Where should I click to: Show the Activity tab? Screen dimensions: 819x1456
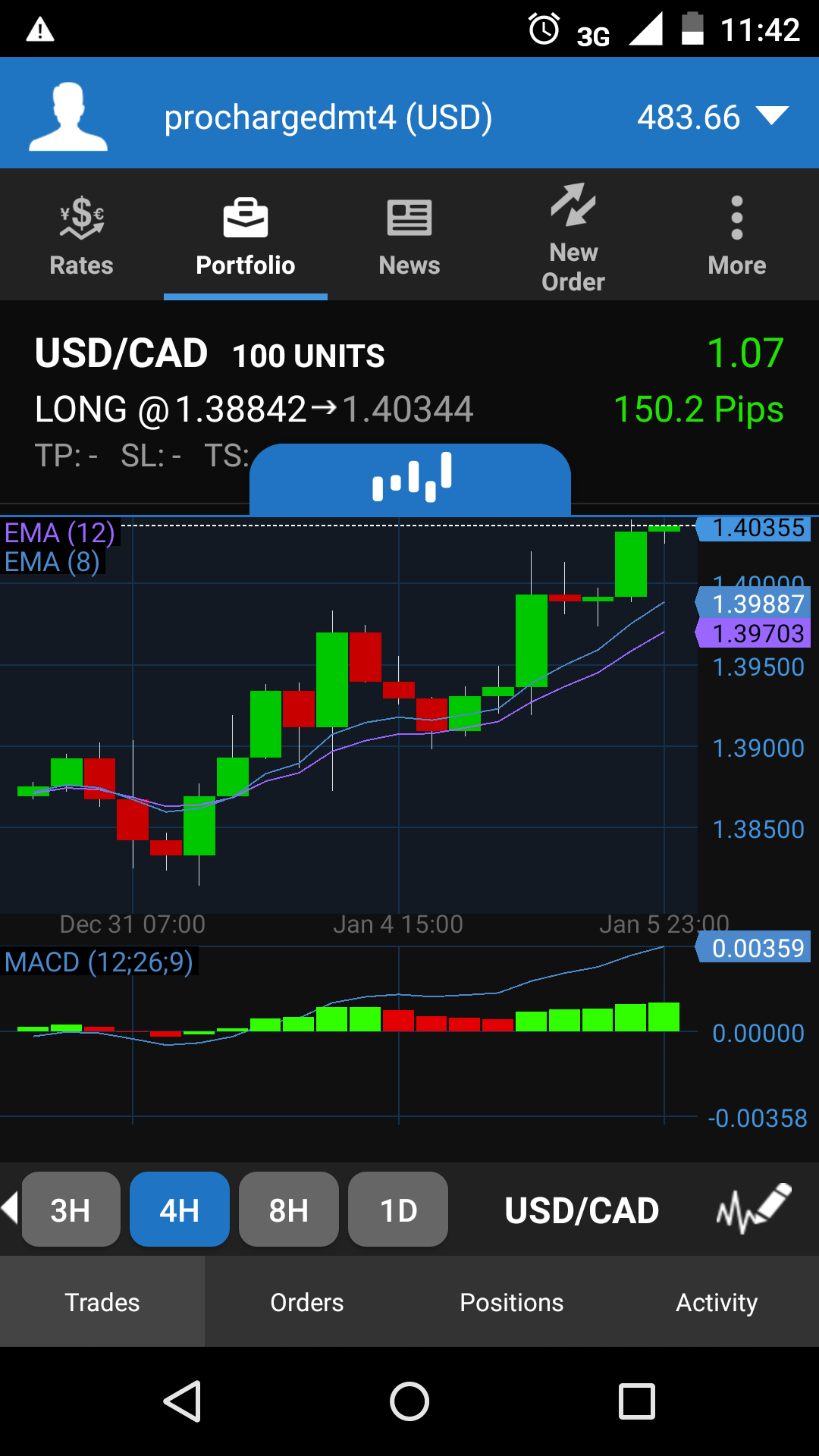click(717, 1302)
